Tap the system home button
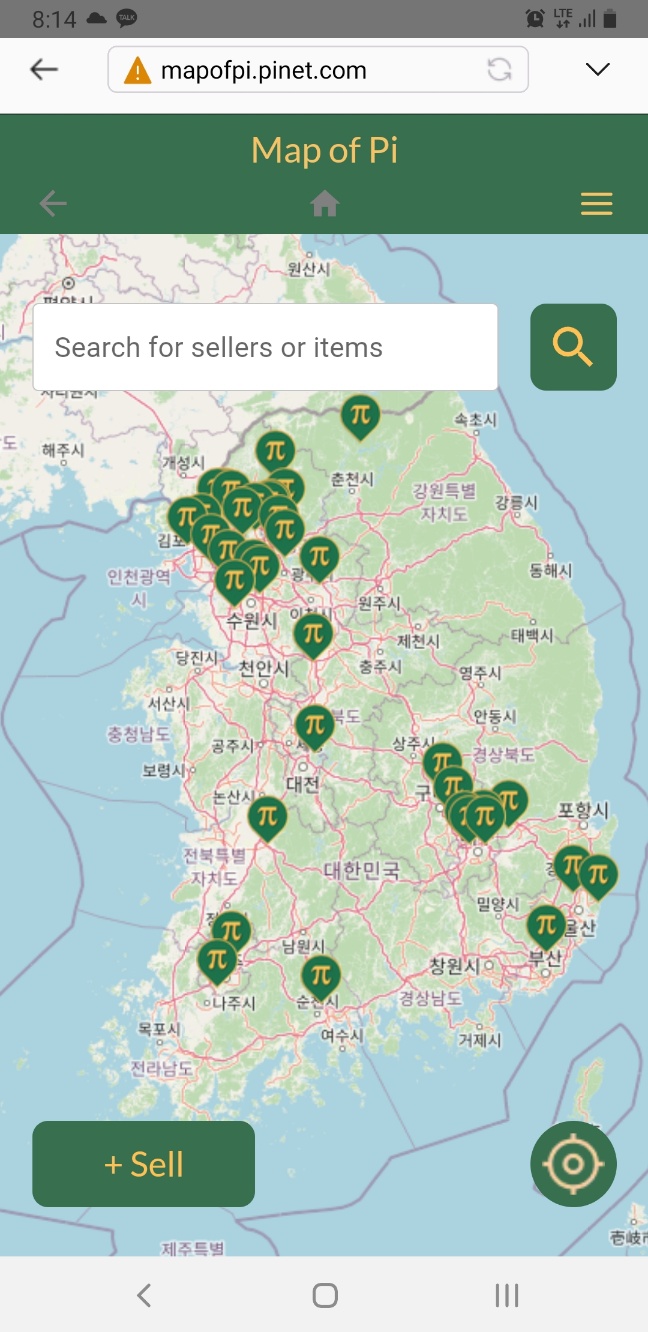The image size is (648, 1332). point(324,1296)
